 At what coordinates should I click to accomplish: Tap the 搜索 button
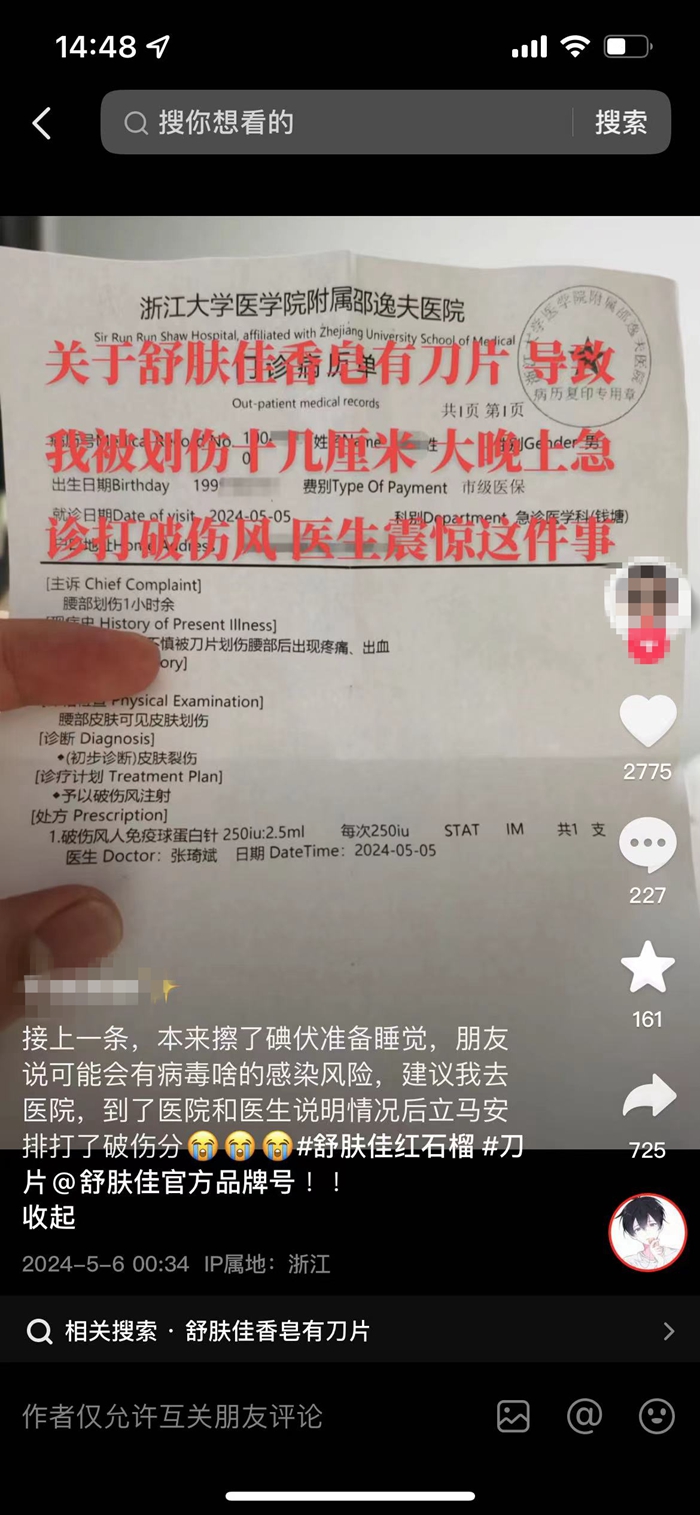[621, 123]
